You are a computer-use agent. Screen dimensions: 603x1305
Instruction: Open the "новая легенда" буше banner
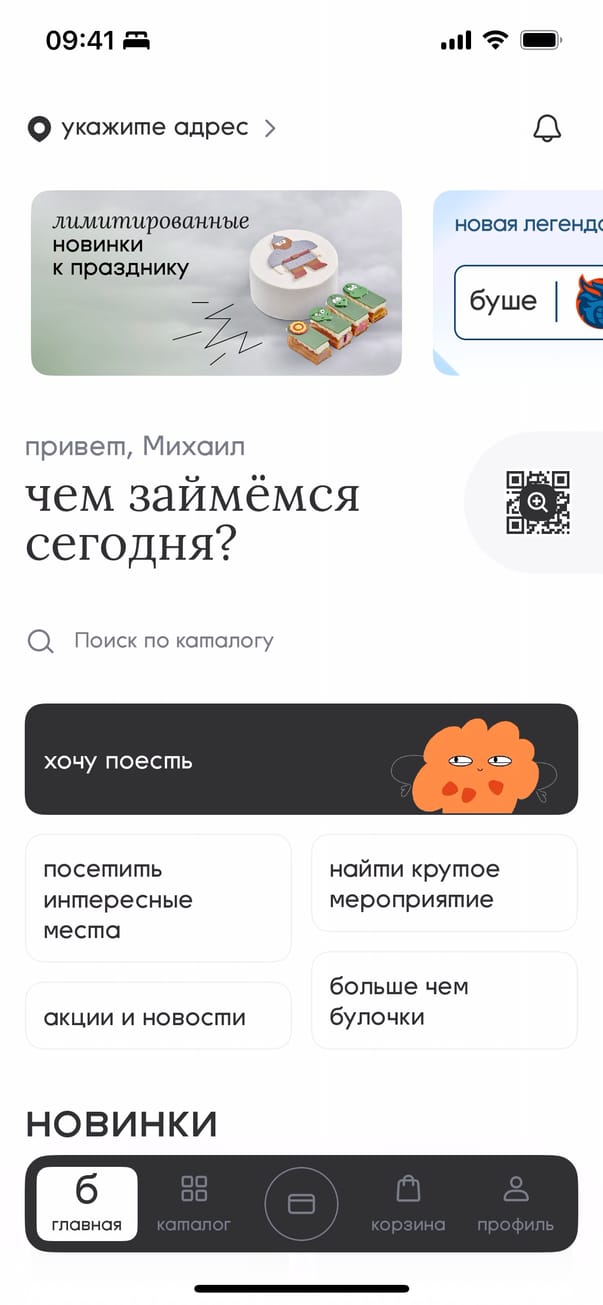point(520,283)
